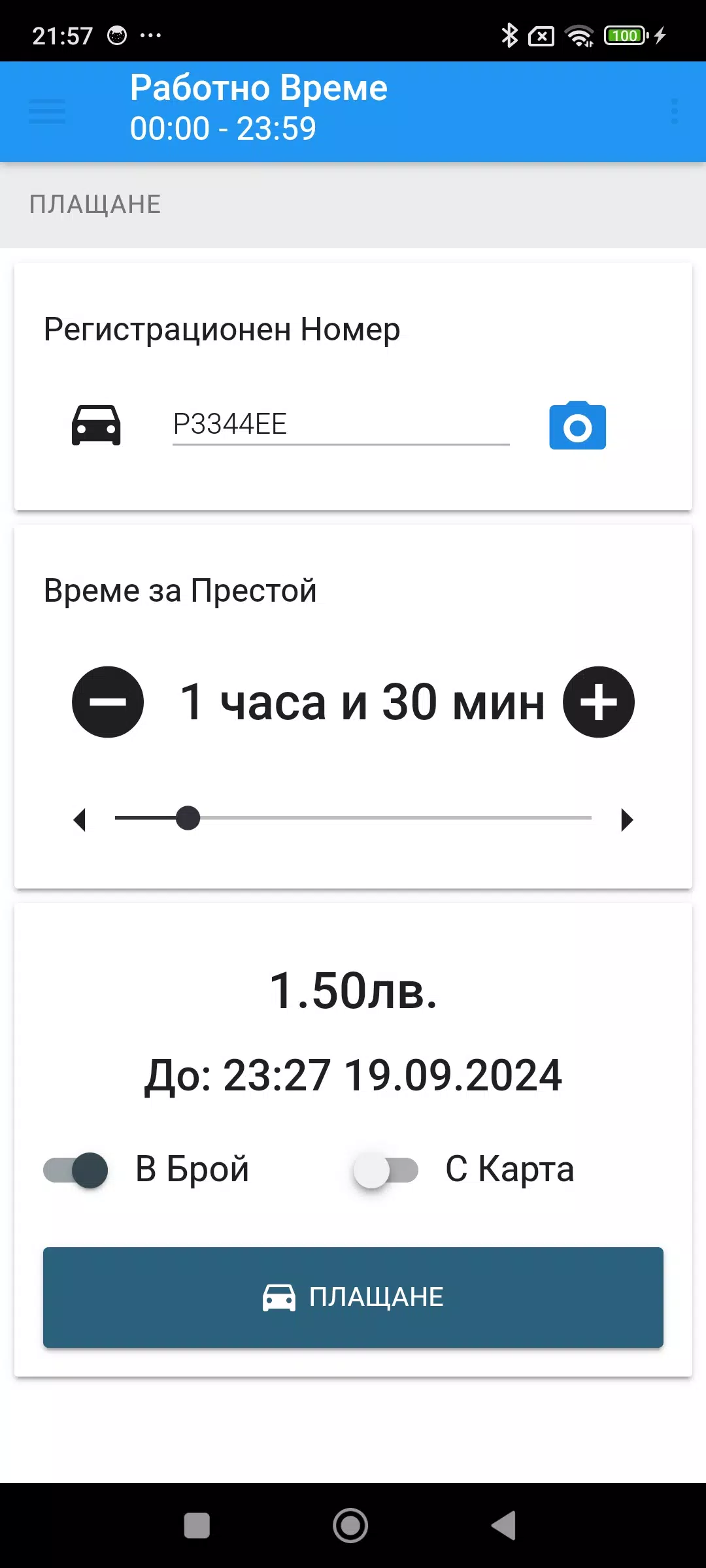
Task: Open the hamburger drawer menu
Action: [x=47, y=112]
